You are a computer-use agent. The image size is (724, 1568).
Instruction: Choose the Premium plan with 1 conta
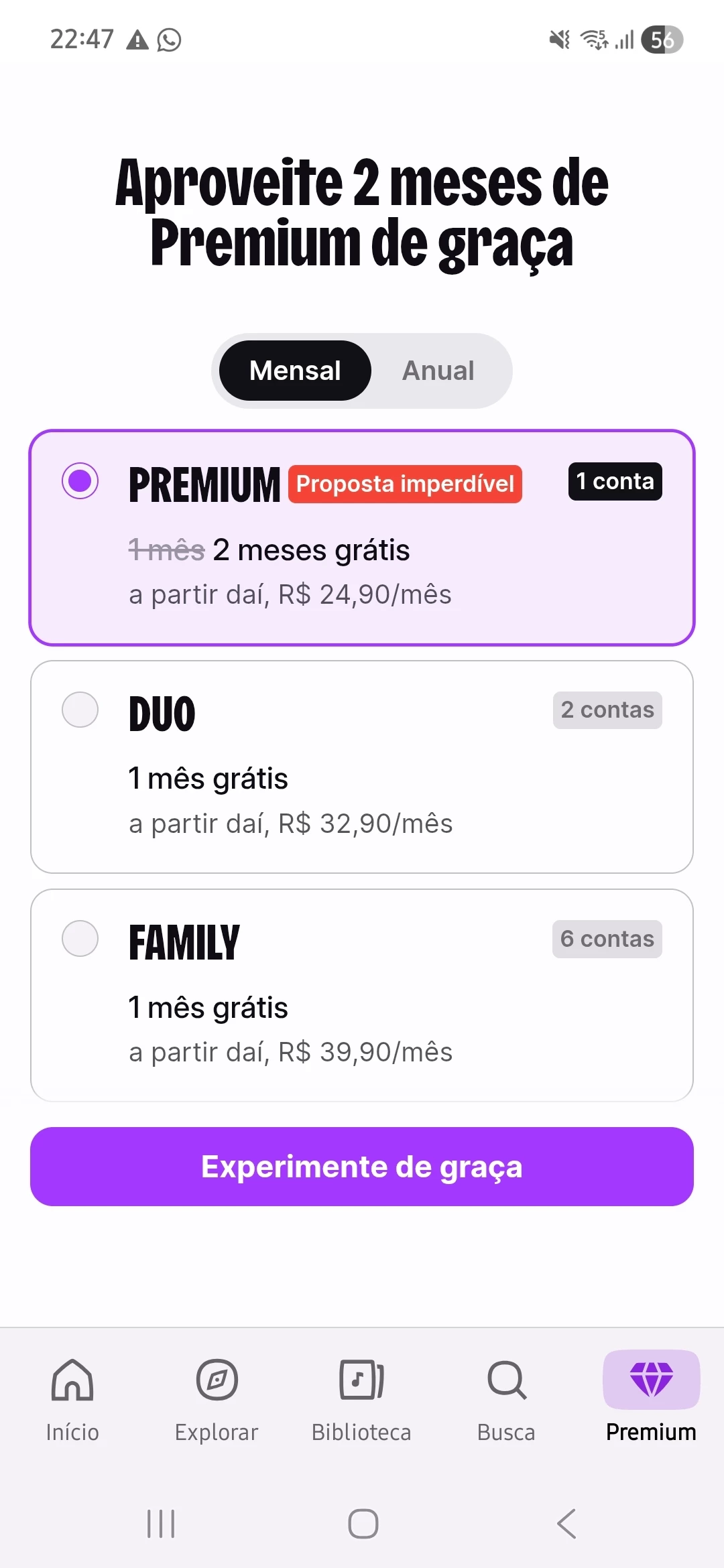(x=80, y=481)
